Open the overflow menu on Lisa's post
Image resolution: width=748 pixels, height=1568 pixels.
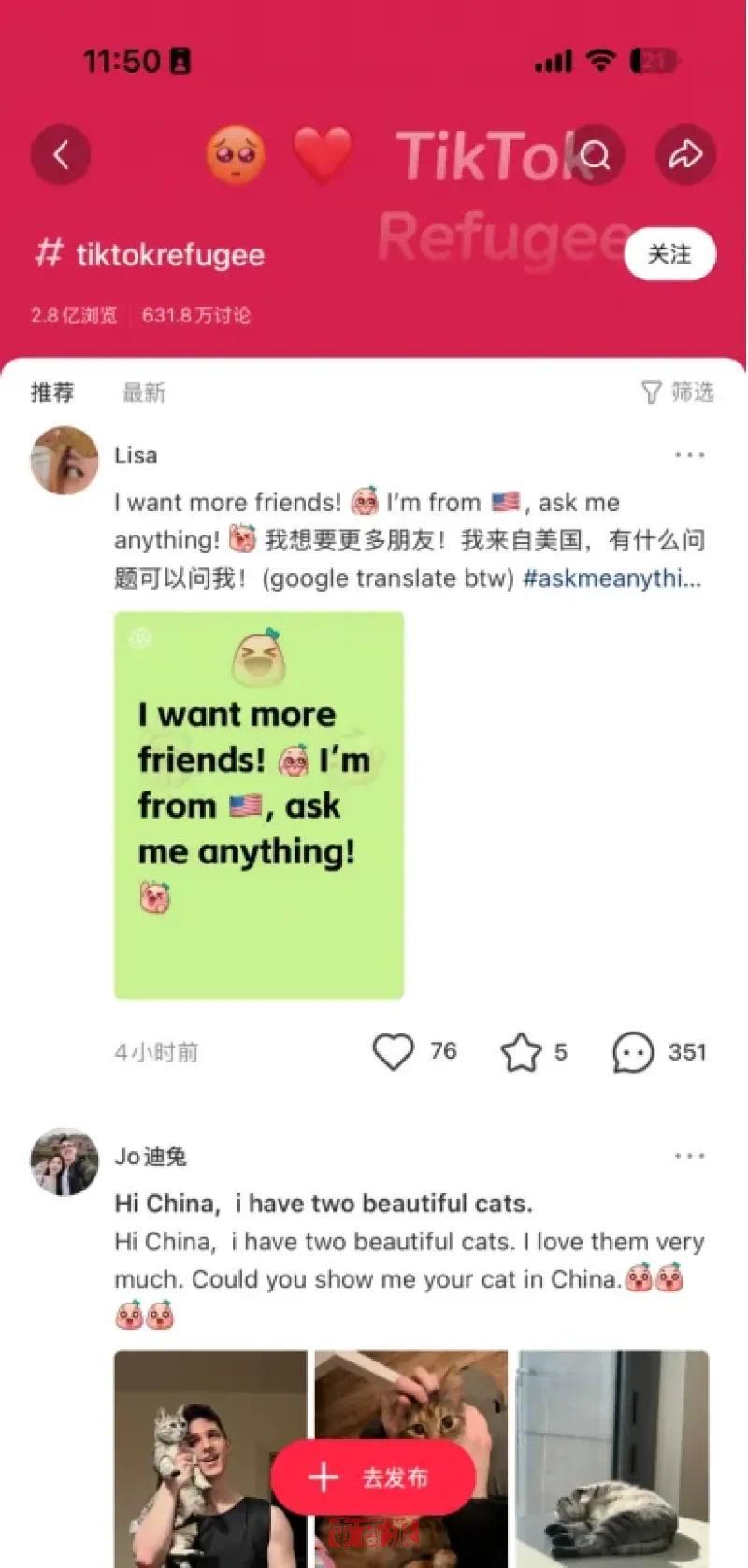point(689,455)
